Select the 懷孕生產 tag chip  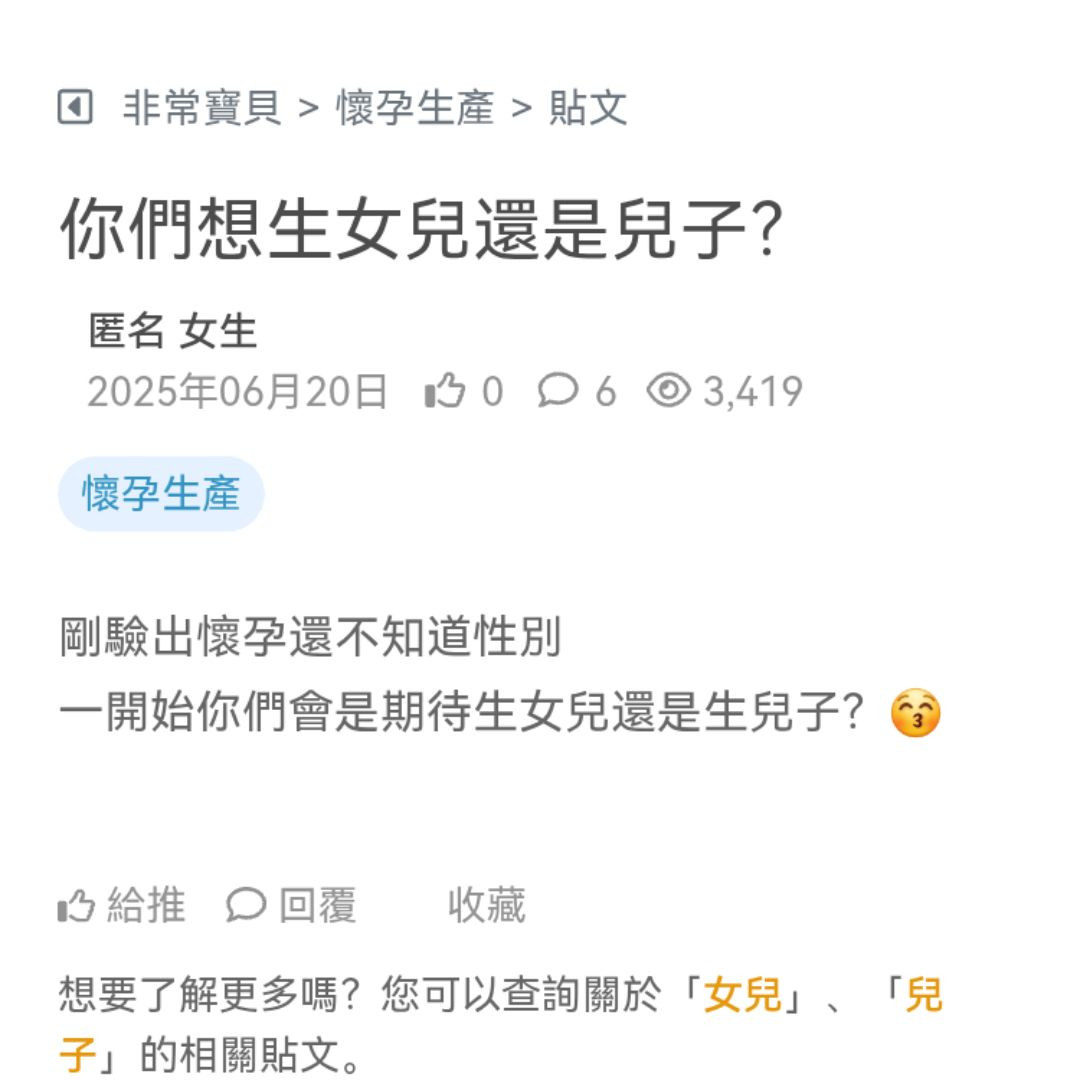[x=161, y=494]
